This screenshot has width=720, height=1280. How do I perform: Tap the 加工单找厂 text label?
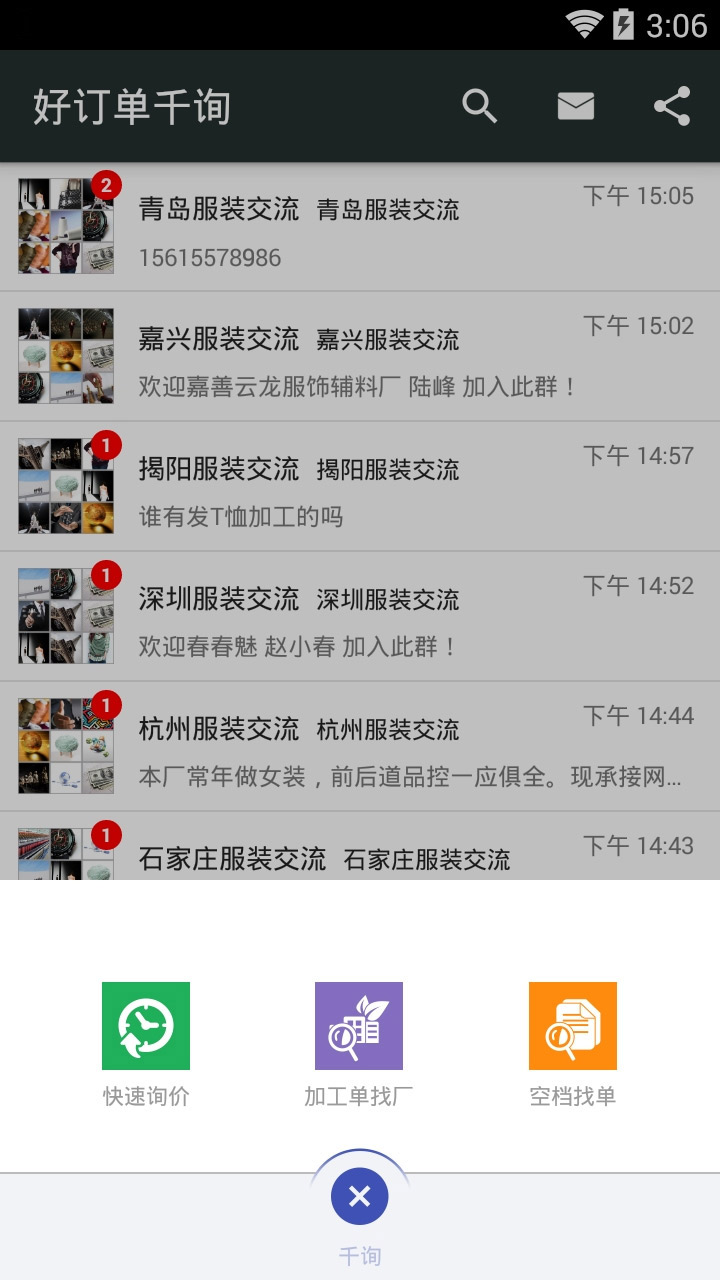click(x=358, y=1096)
